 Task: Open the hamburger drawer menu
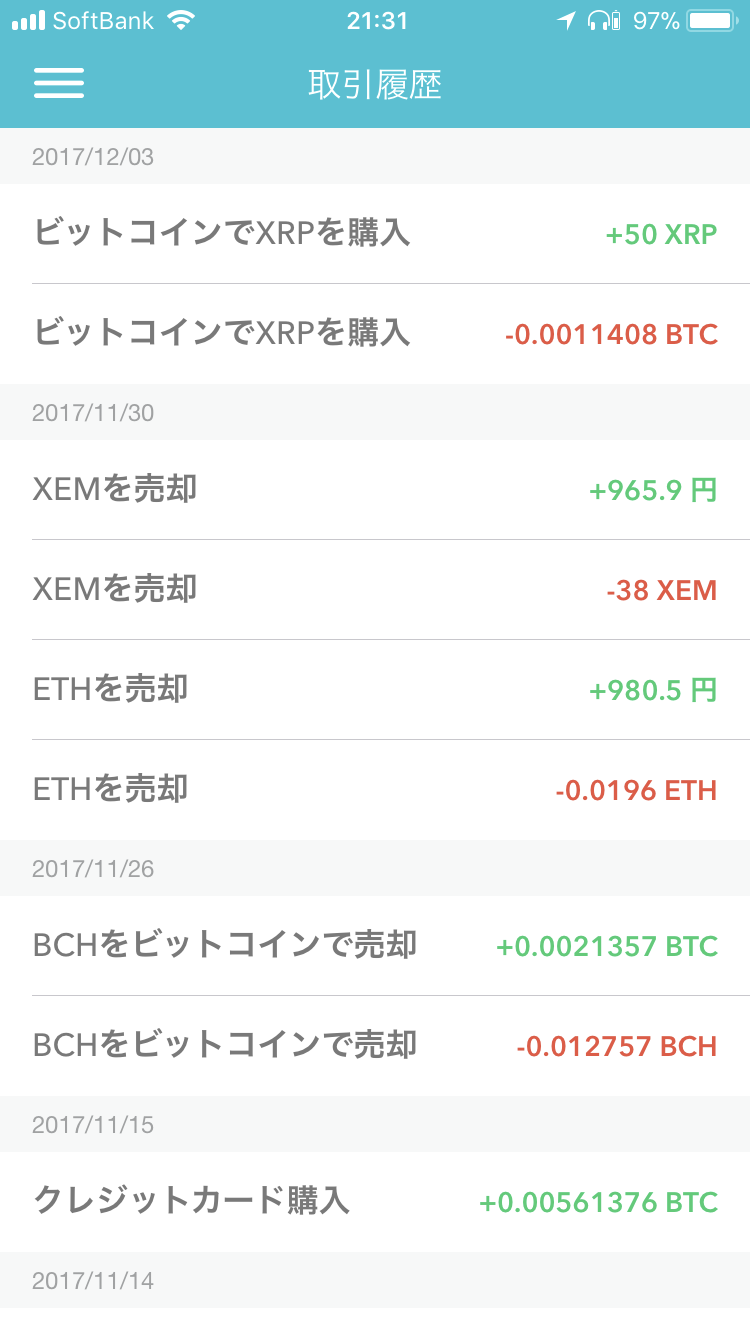click(x=59, y=83)
